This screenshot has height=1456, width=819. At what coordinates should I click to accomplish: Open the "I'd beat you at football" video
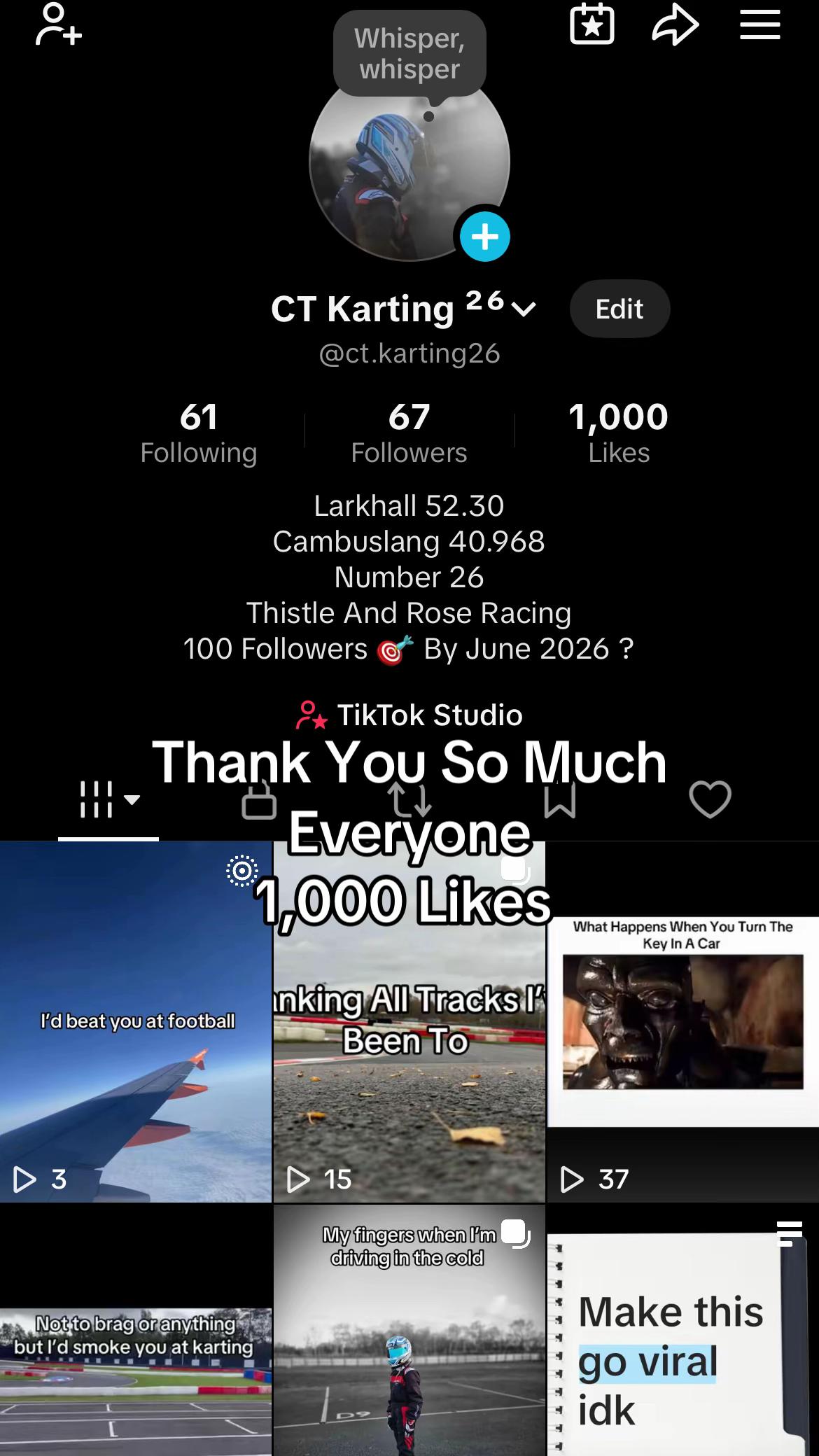coord(136,1022)
